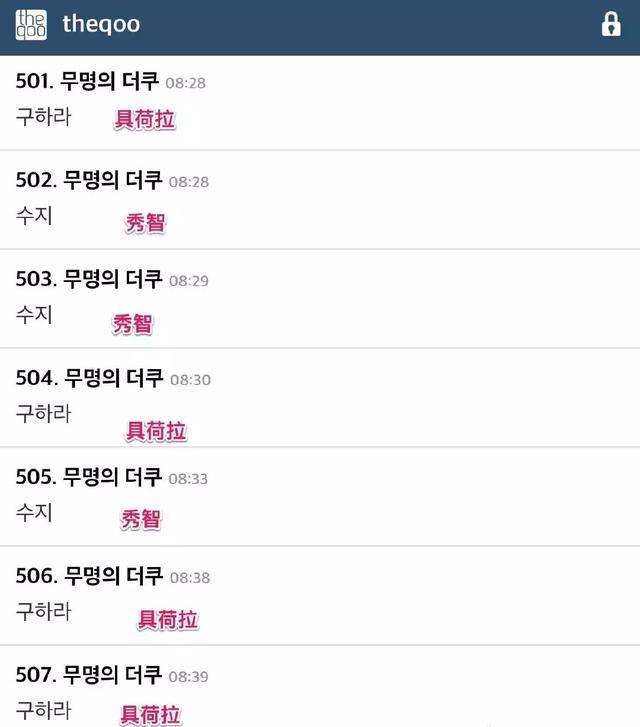
Task: Tap the lock login icon
Action: [611, 25]
